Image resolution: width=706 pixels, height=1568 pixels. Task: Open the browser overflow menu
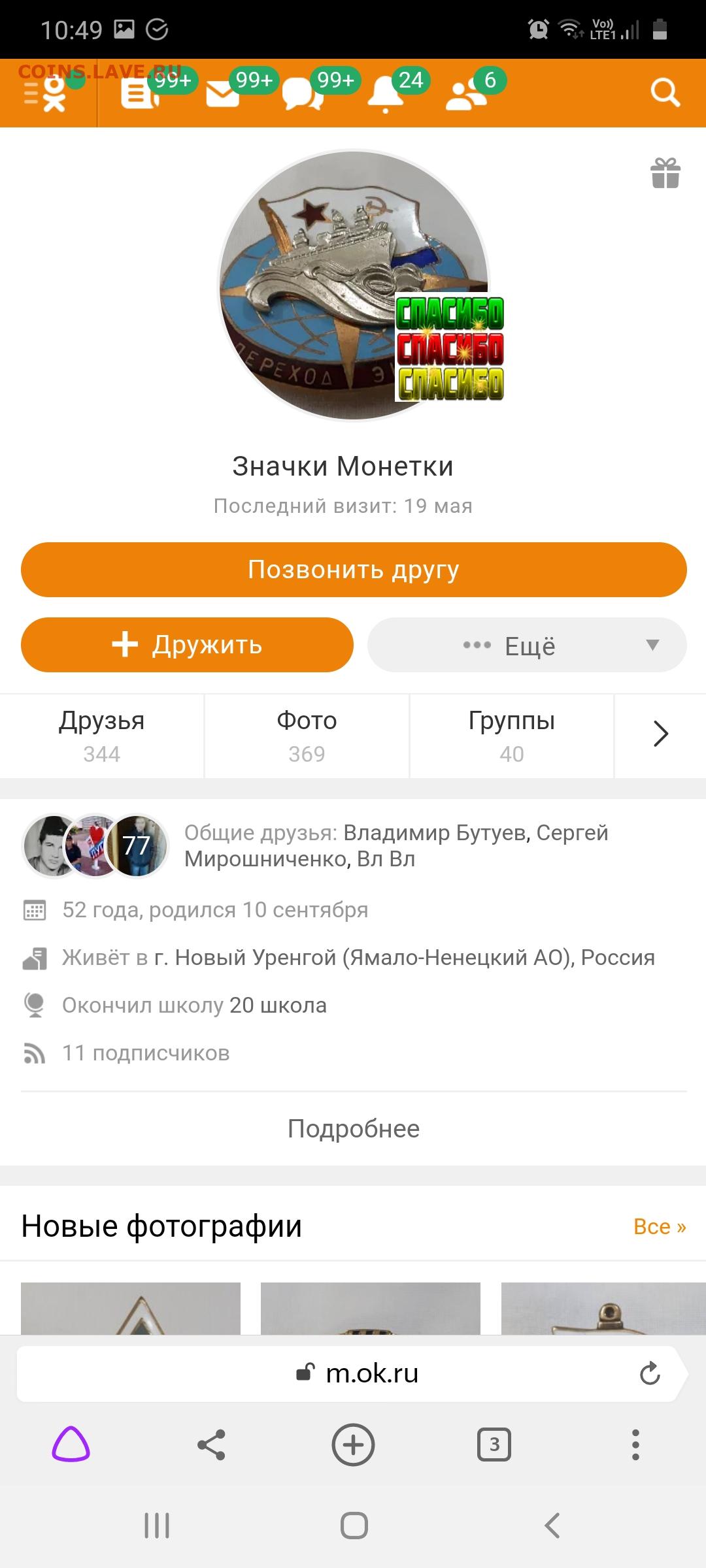635,1445
